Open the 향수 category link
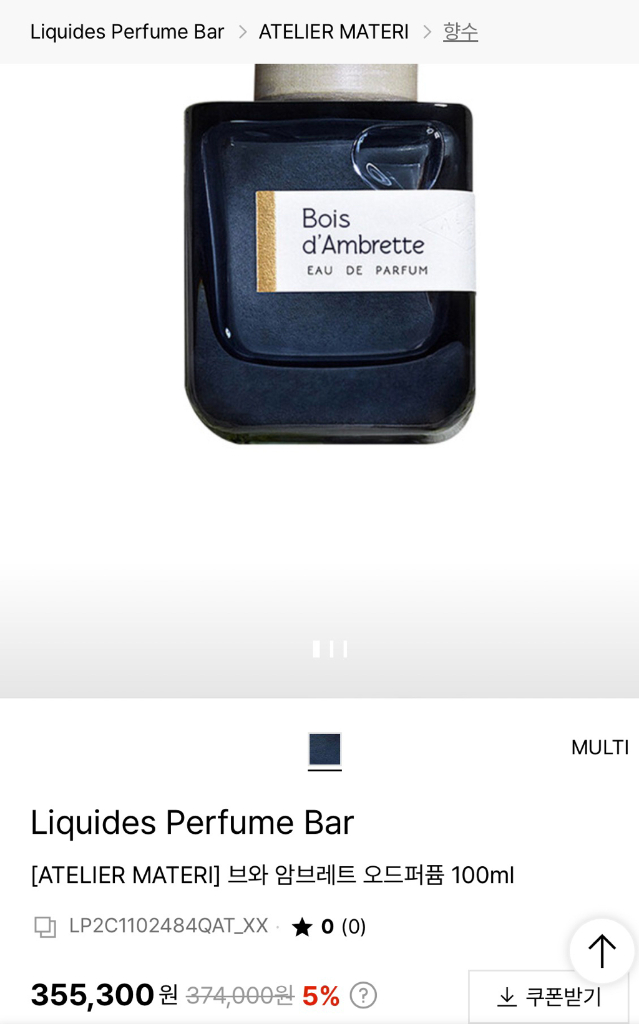The height and width of the screenshot is (1024, 639). [x=460, y=32]
